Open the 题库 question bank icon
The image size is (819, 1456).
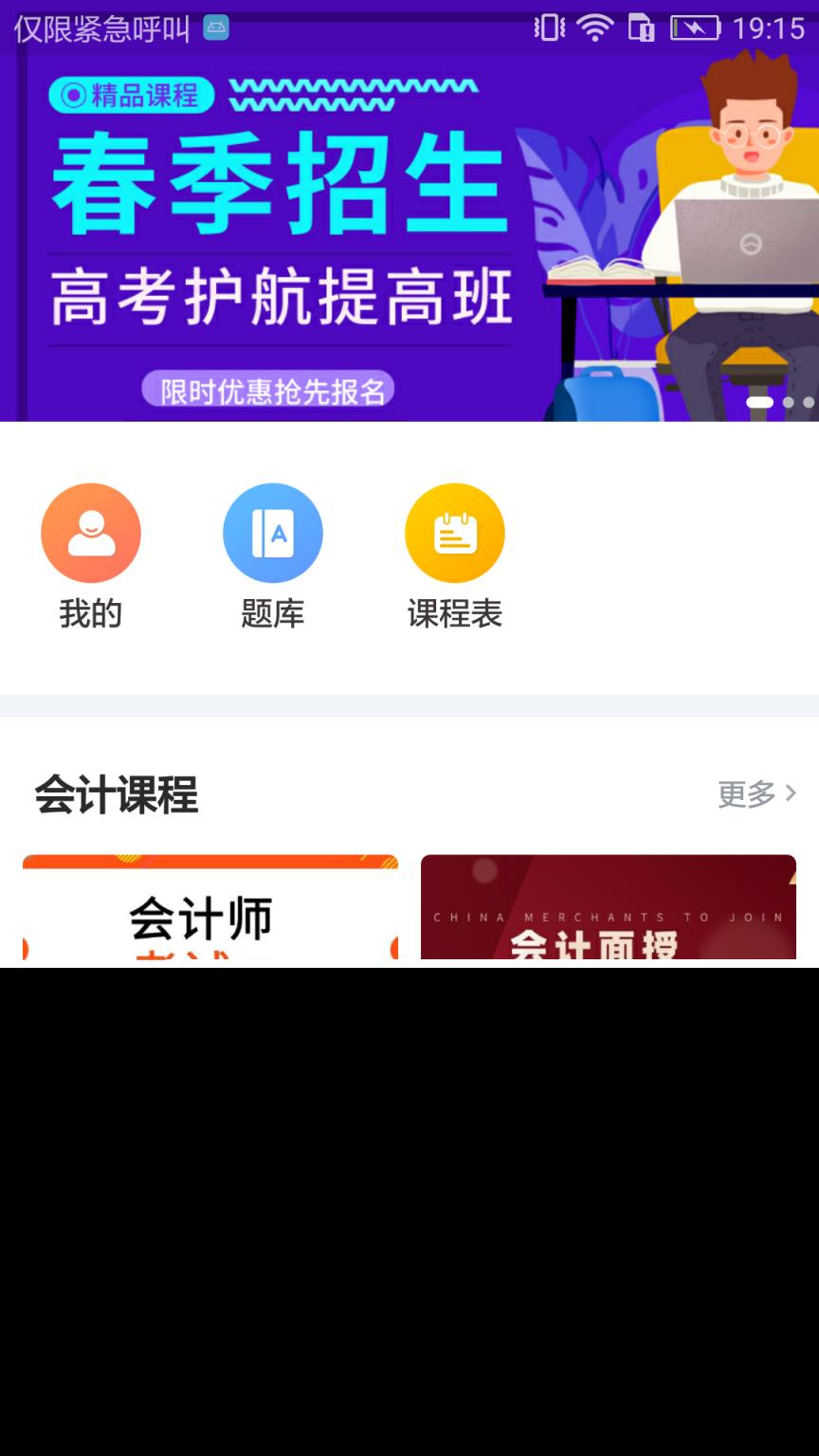[273, 532]
